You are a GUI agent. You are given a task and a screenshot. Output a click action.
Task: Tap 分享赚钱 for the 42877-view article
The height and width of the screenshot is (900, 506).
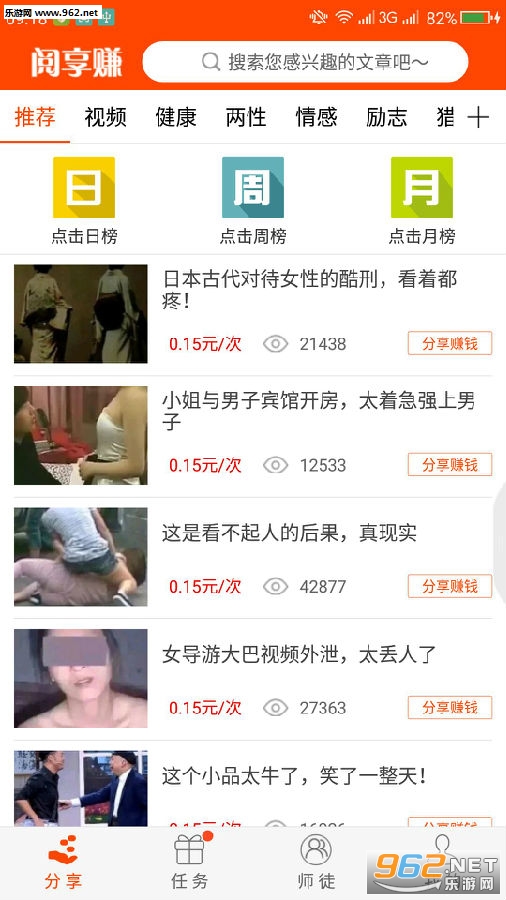450,586
